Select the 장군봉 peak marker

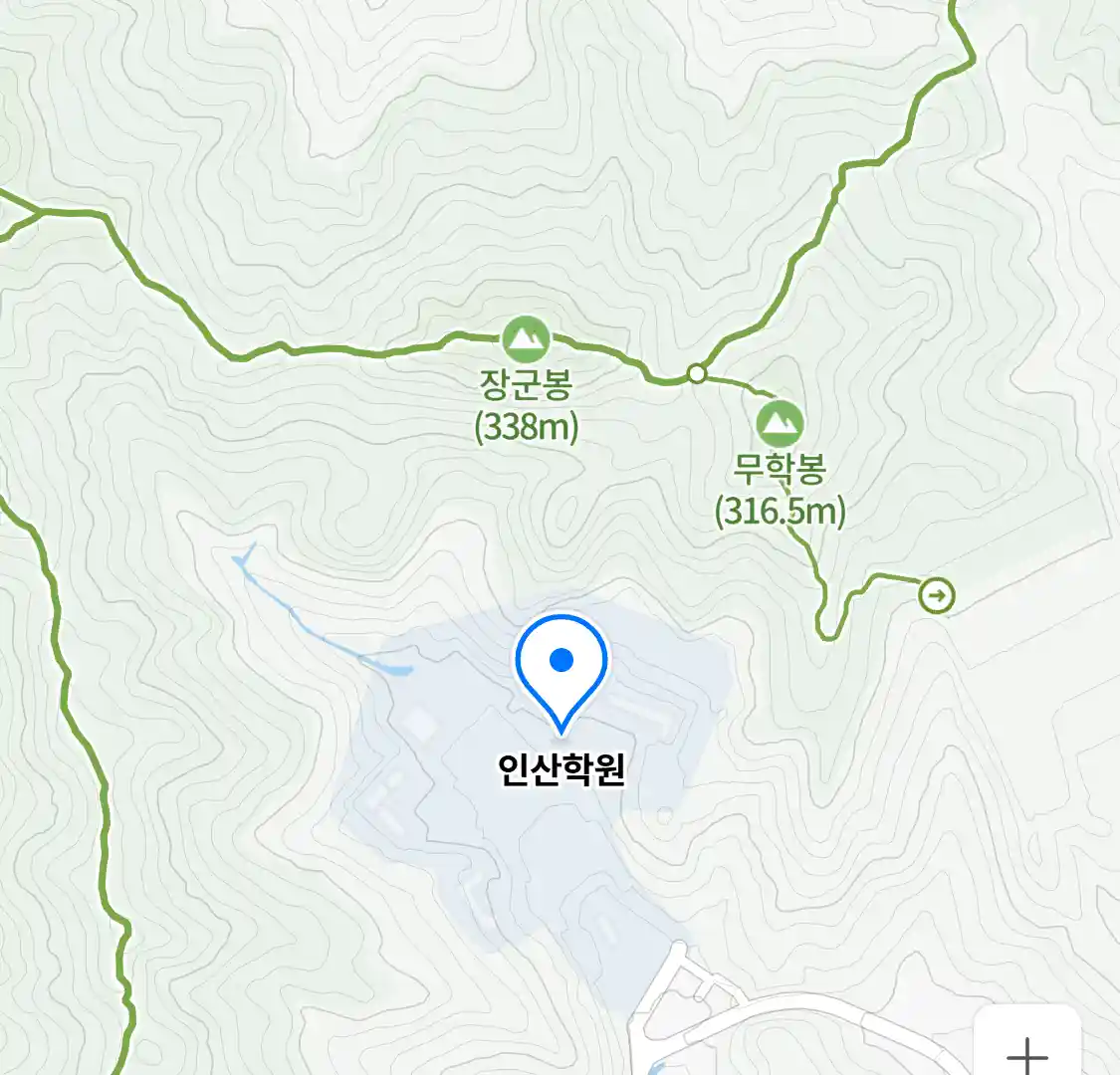(526, 339)
